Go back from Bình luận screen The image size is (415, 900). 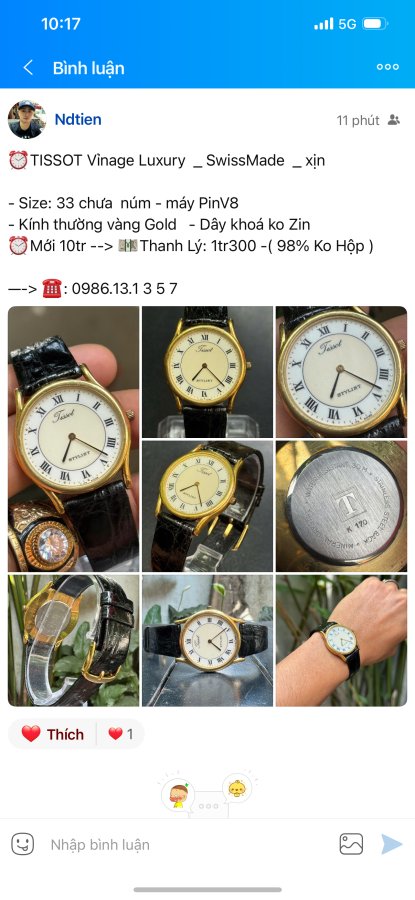pos(28,68)
